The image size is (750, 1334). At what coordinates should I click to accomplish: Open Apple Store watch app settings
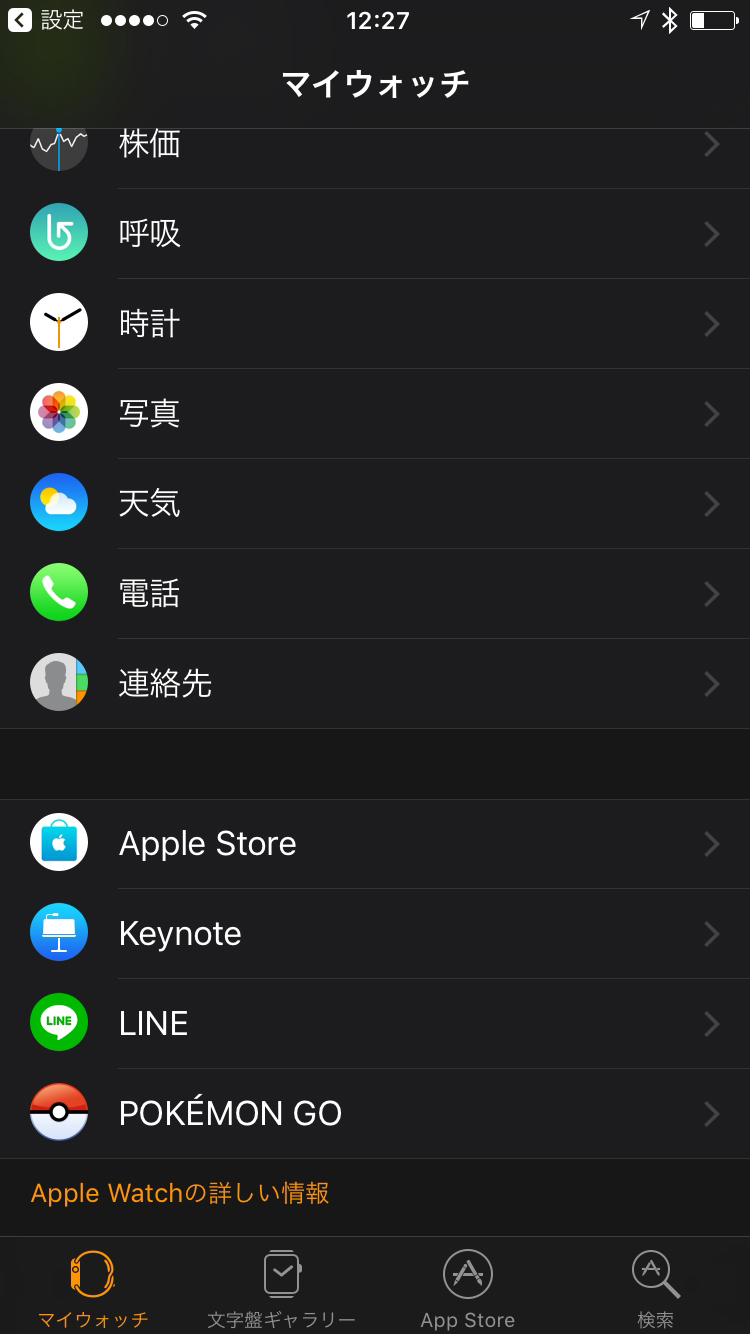(375, 844)
